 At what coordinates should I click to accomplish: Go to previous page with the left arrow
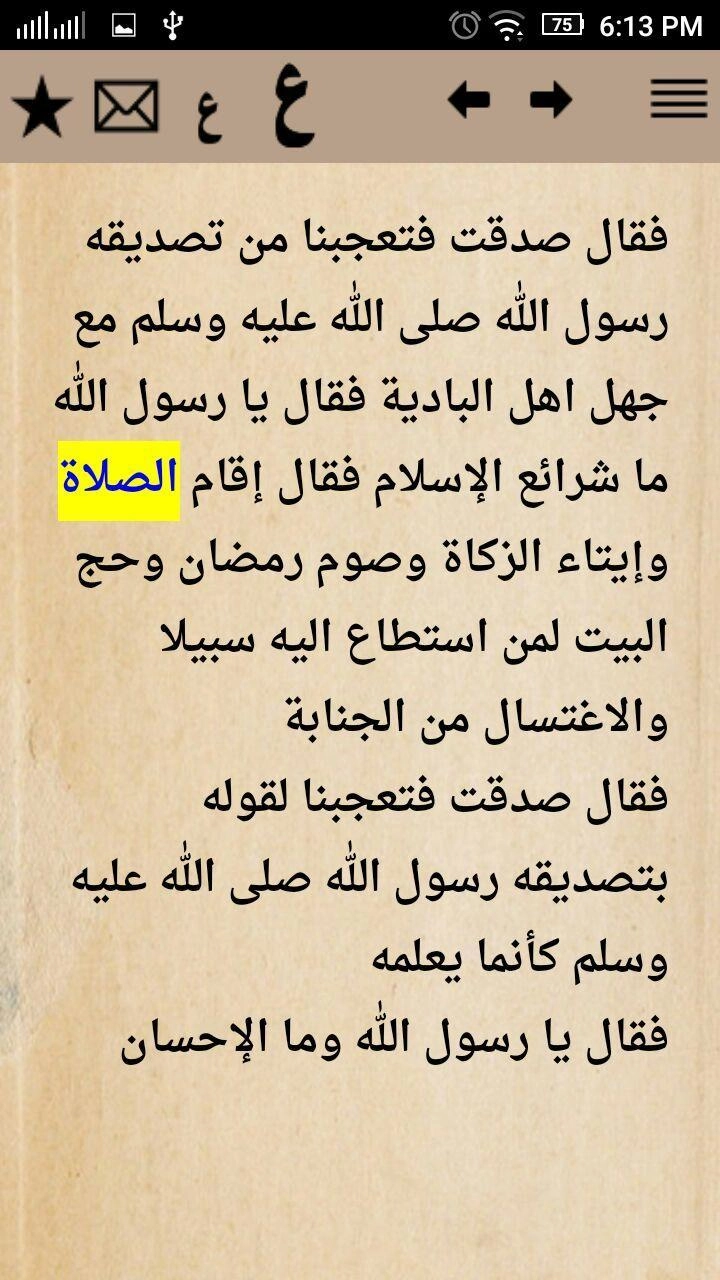pos(468,100)
